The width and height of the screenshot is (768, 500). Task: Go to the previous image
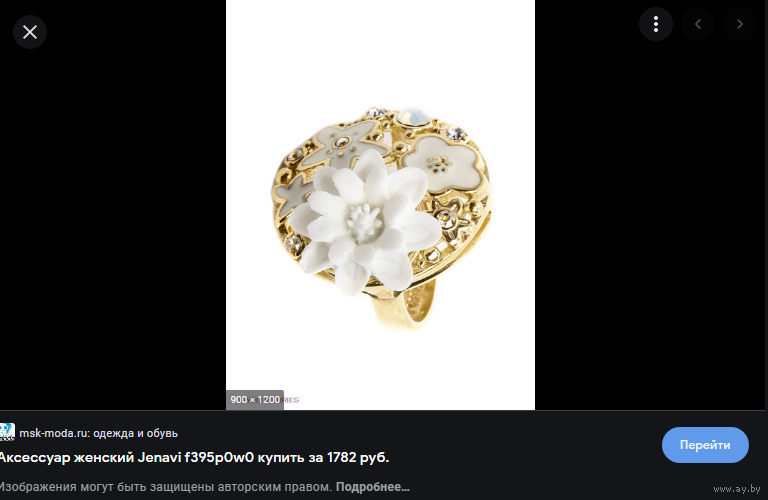pyautogui.click(x=698, y=24)
